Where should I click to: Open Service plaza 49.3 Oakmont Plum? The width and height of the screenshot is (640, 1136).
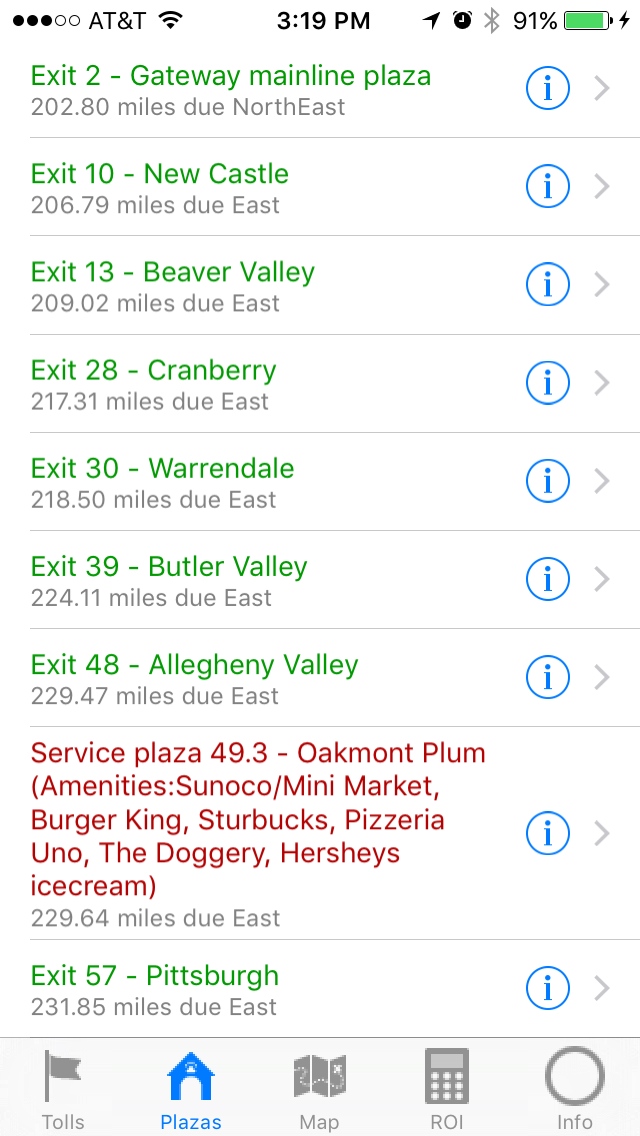pyautogui.click(x=320, y=834)
